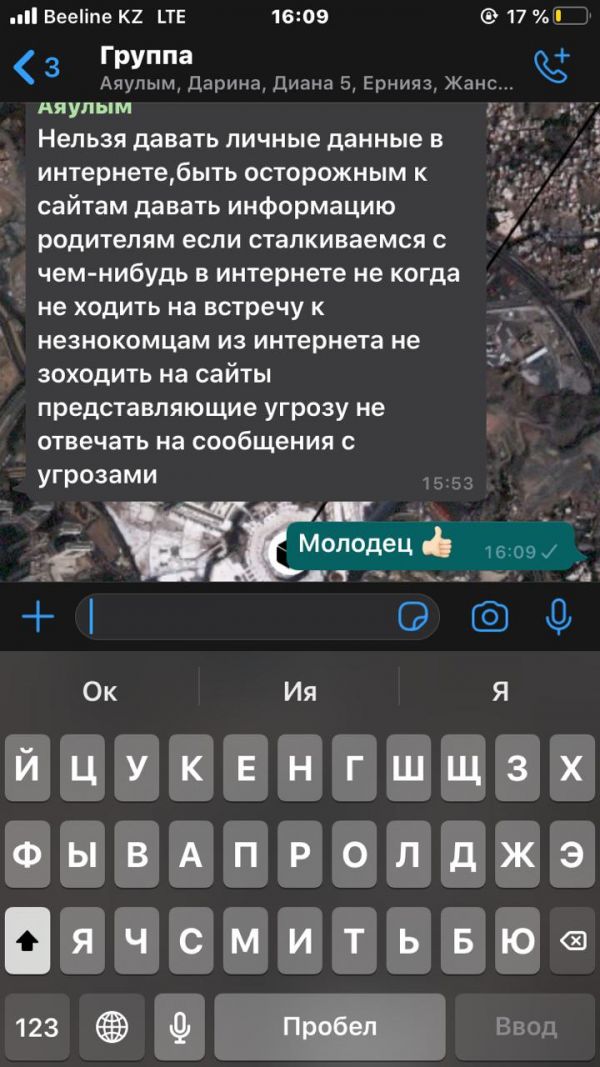Switch keyboard to 123 numbers layout
600x1067 pixels.
pos(37,1026)
